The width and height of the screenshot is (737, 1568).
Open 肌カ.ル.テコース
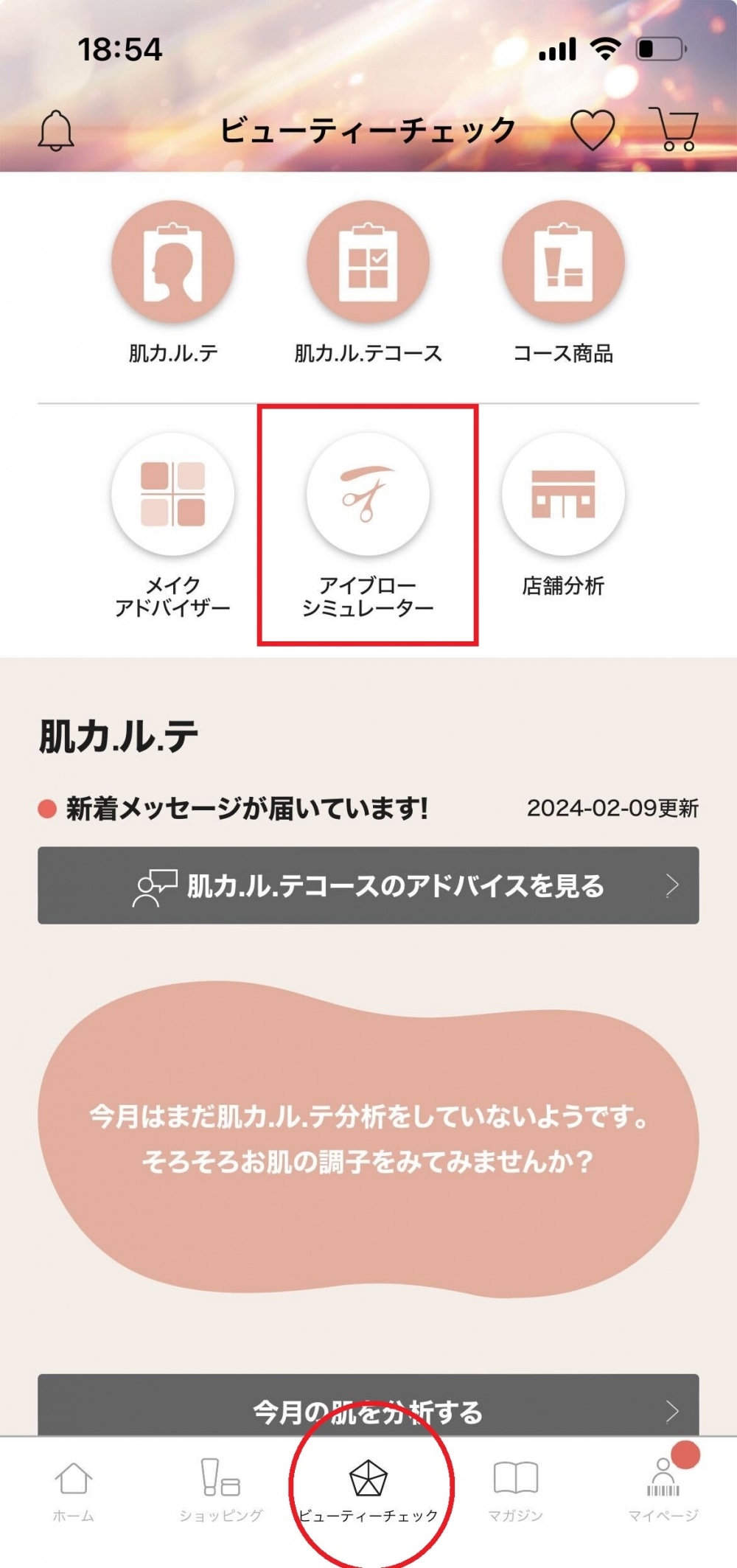pyautogui.click(x=368, y=263)
